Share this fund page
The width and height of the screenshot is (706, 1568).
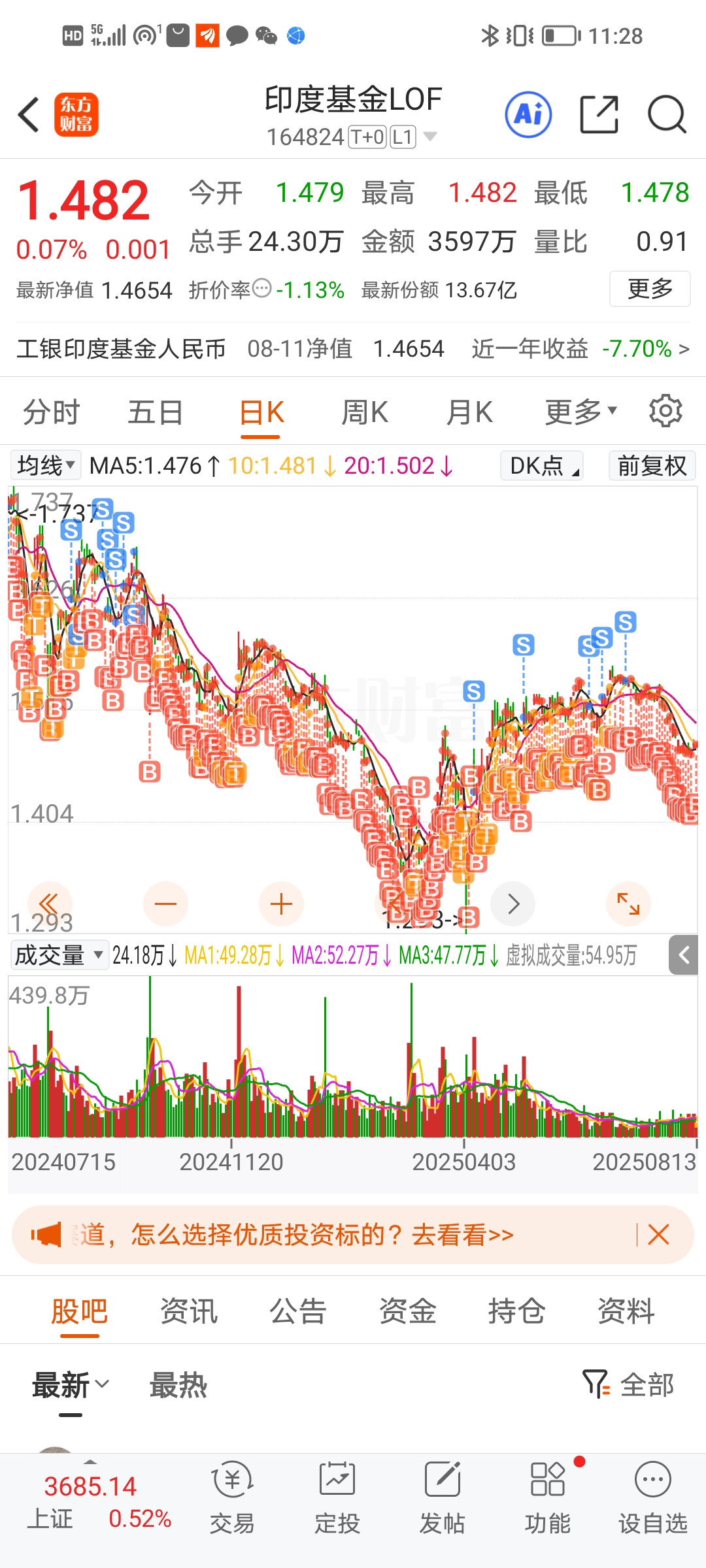click(599, 114)
